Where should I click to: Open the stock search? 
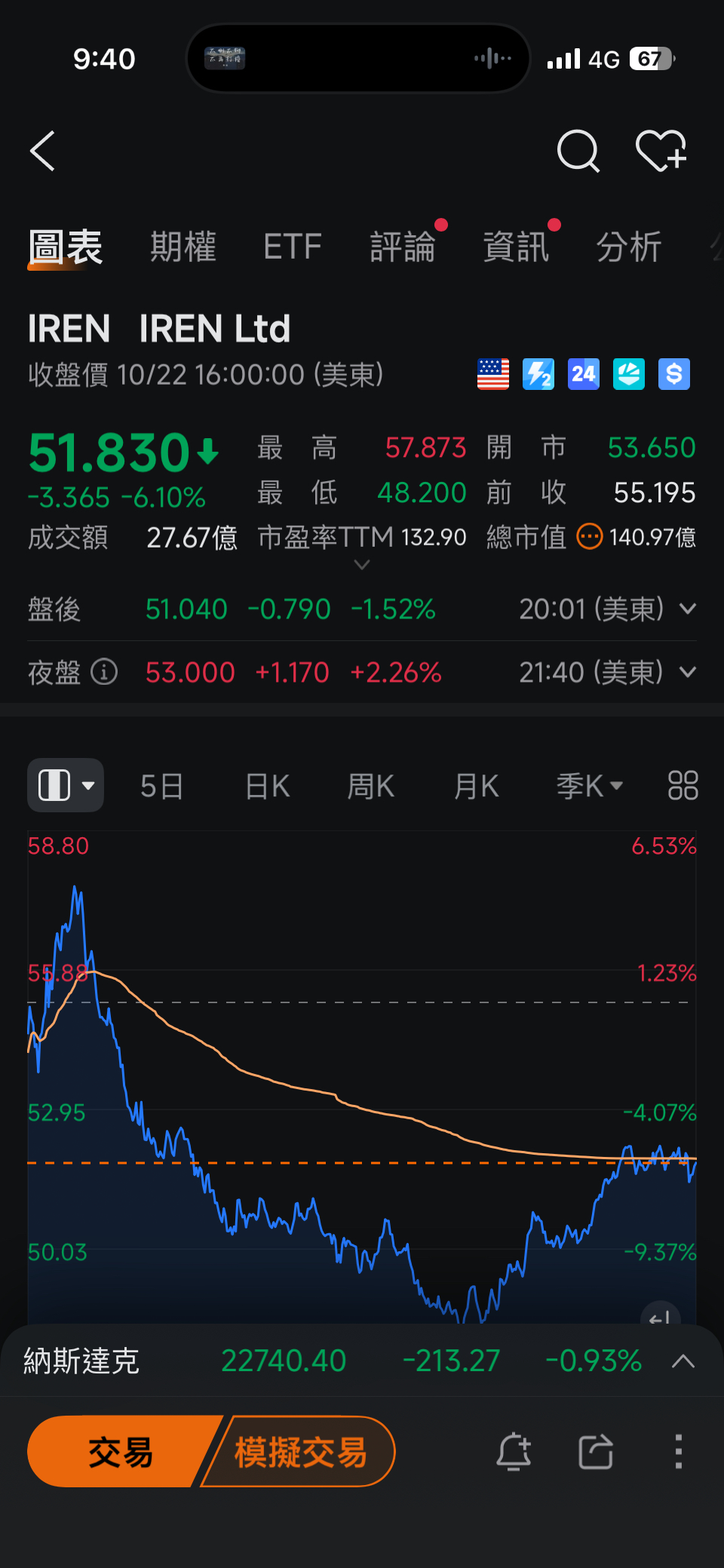tap(578, 151)
